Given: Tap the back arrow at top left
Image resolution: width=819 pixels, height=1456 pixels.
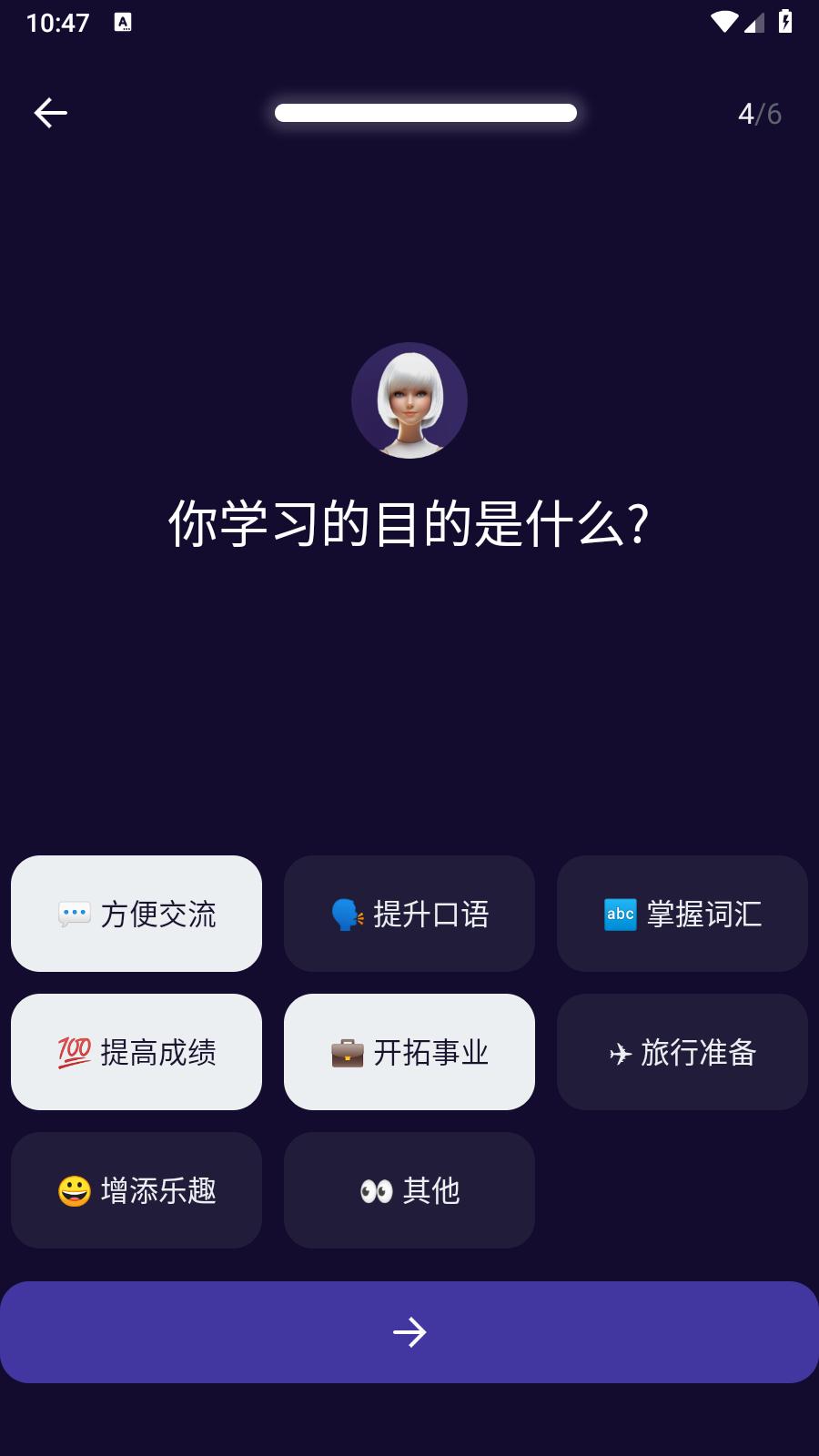Looking at the screenshot, I should coord(48,111).
